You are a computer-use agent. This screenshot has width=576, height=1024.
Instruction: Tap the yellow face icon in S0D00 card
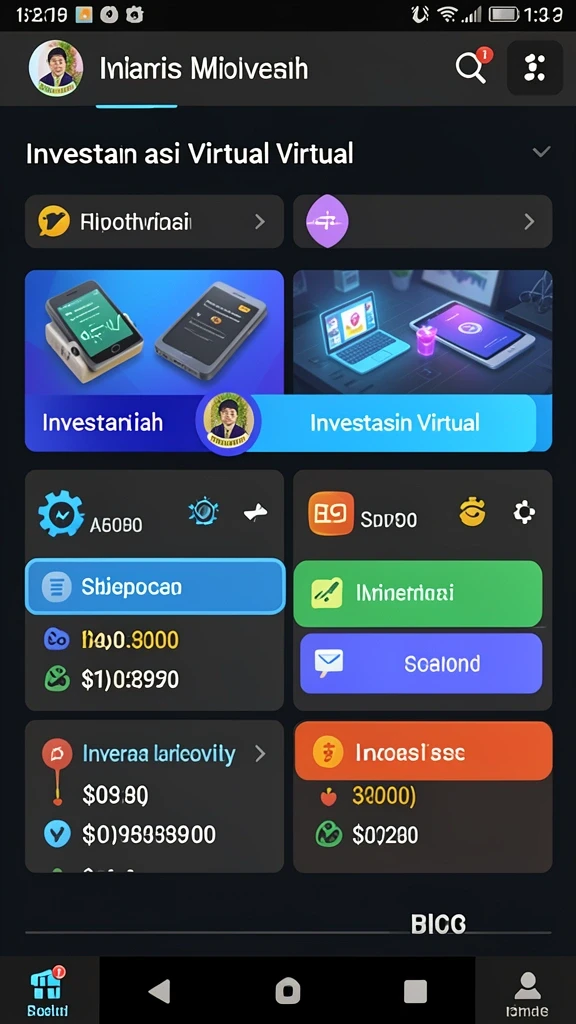pos(472,513)
